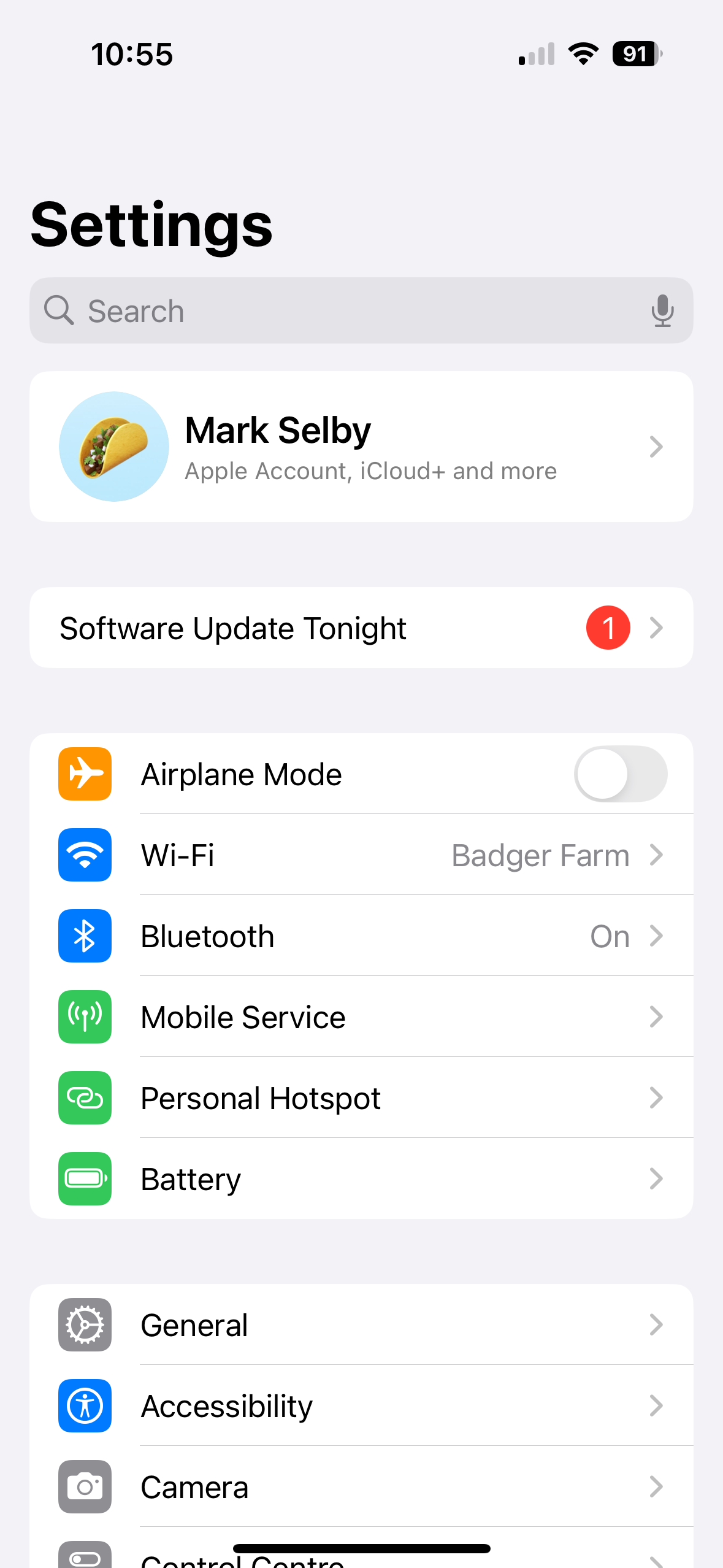The width and height of the screenshot is (723, 1568).
Task: Open Software Update Tonight
Action: 361,628
